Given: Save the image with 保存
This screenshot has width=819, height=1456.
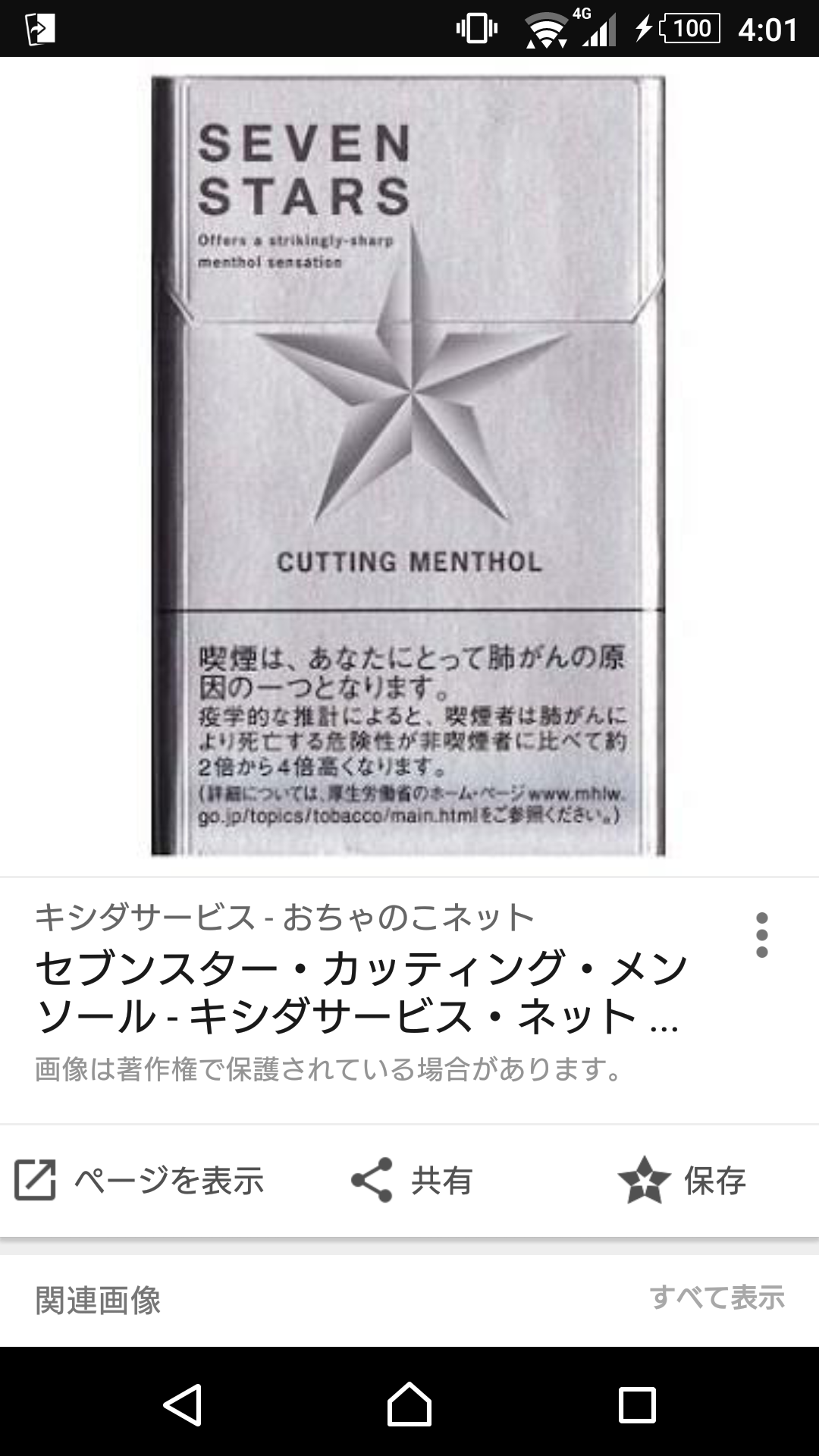Looking at the screenshot, I should coord(682,1180).
